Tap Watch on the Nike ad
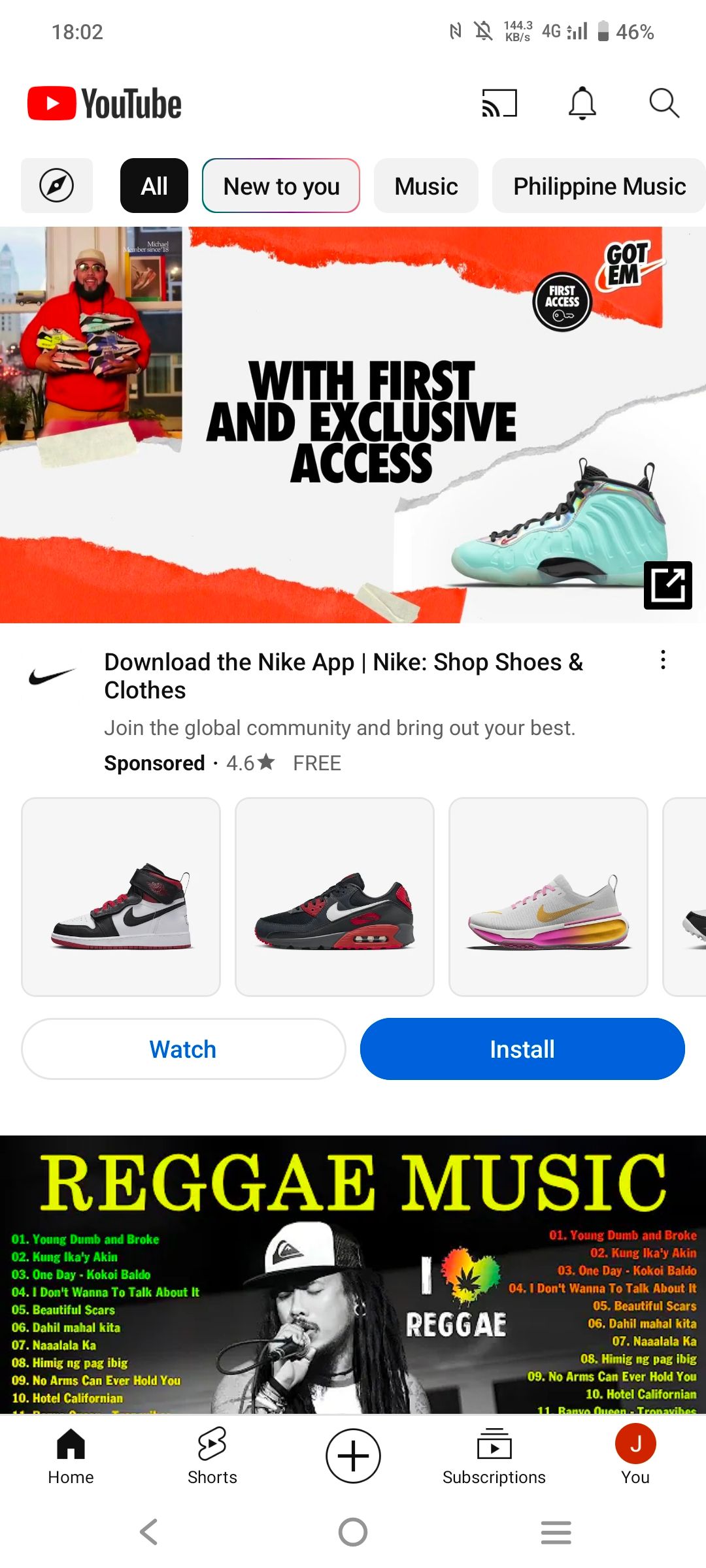Viewport: 706px width, 1568px height. click(x=183, y=1049)
